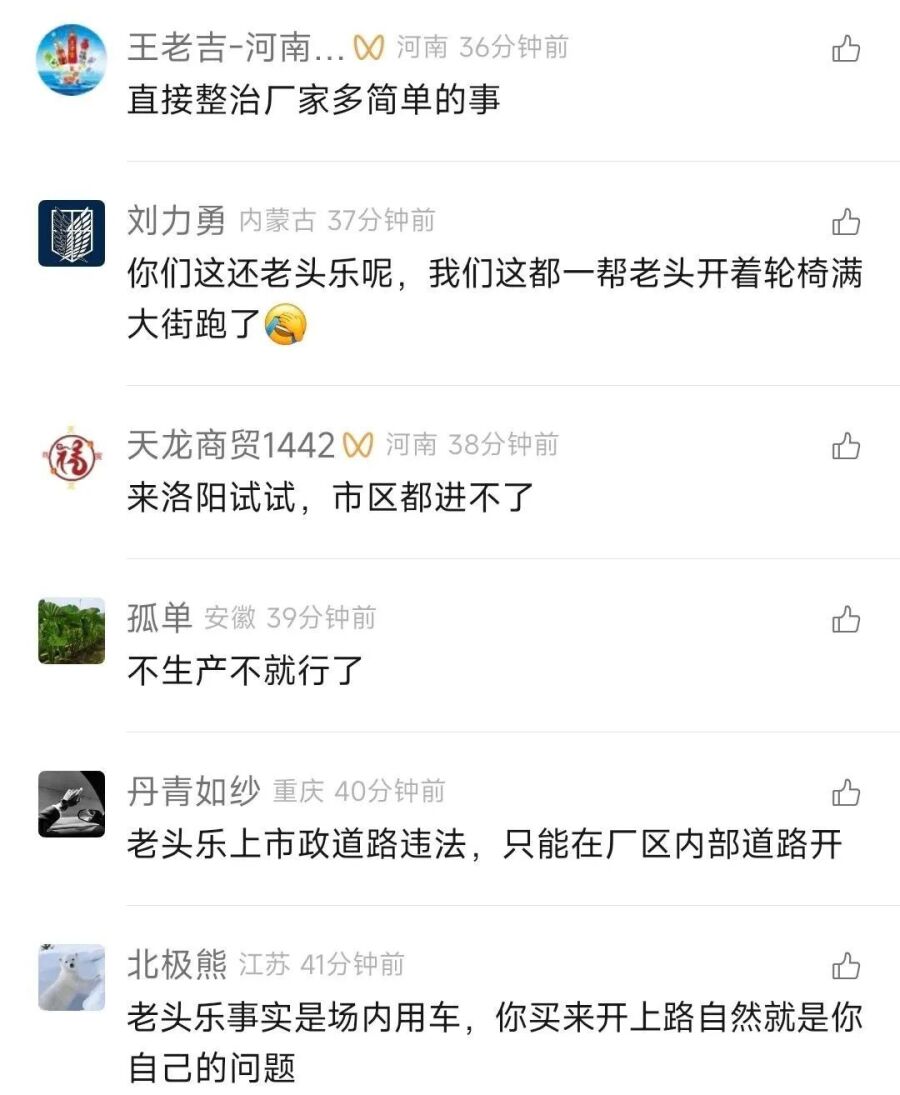Like 刘力勇's comment about wheelchairs
Image resolution: width=900 pixels, height=1095 pixels.
(846, 221)
